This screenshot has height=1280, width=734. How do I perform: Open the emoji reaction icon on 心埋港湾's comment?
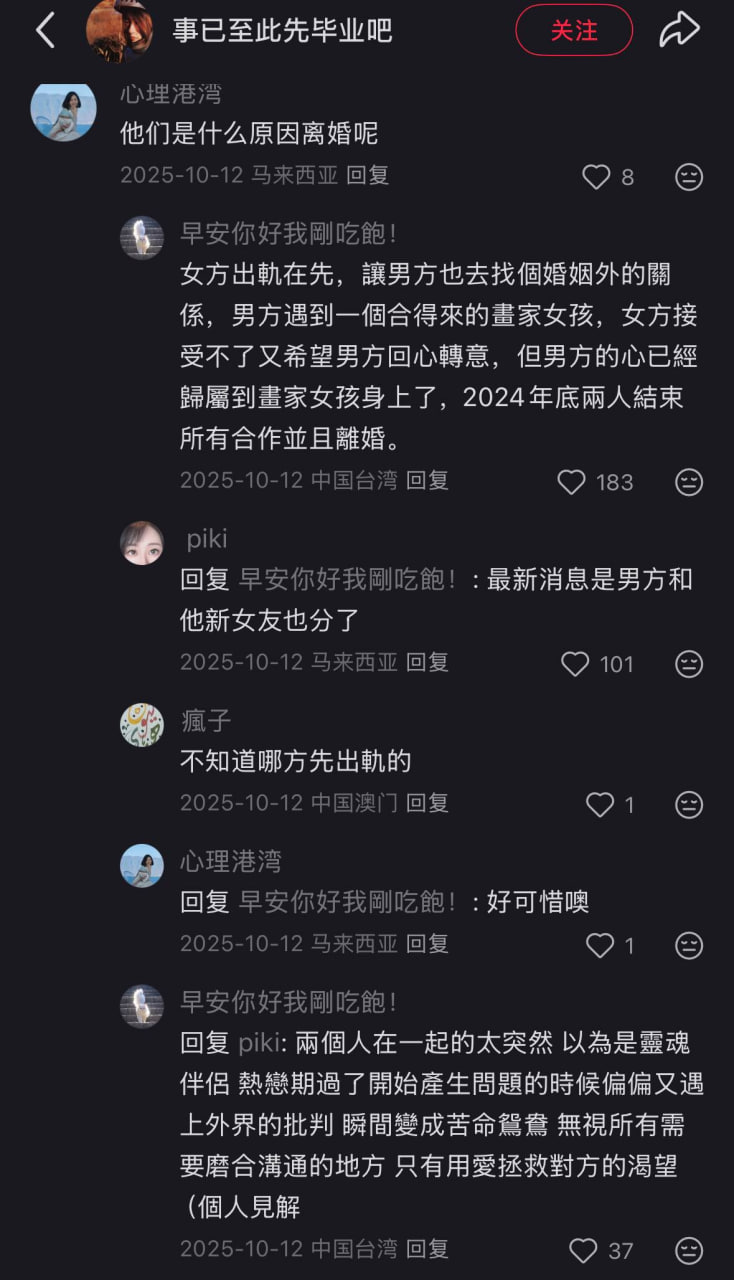pyautogui.click(x=688, y=176)
